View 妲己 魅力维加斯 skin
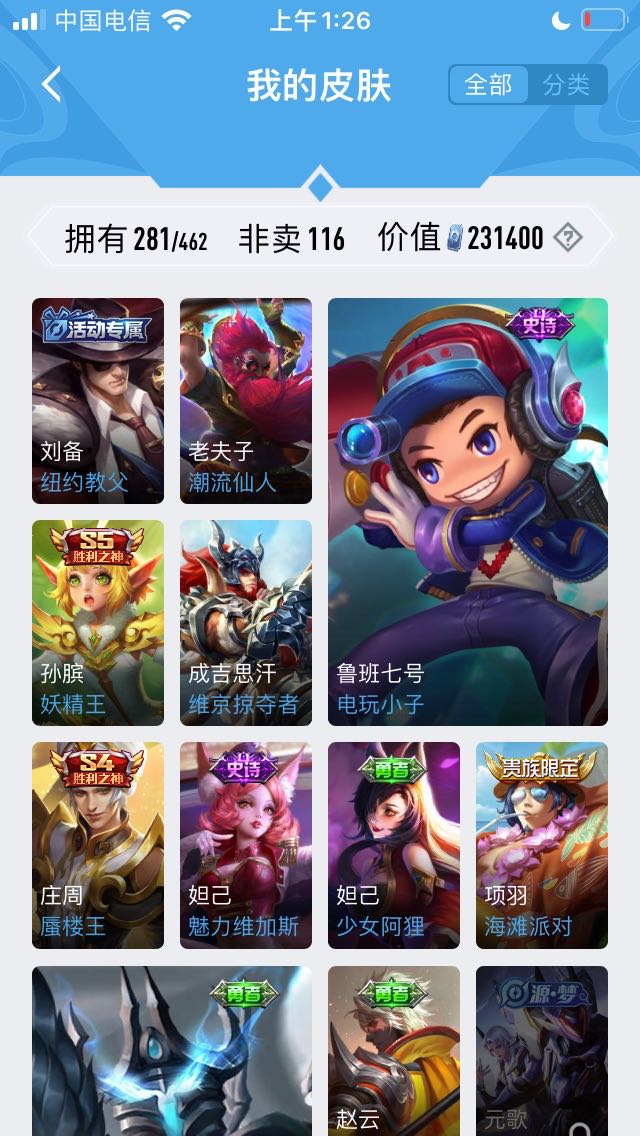The height and width of the screenshot is (1136, 640). [246, 845]
